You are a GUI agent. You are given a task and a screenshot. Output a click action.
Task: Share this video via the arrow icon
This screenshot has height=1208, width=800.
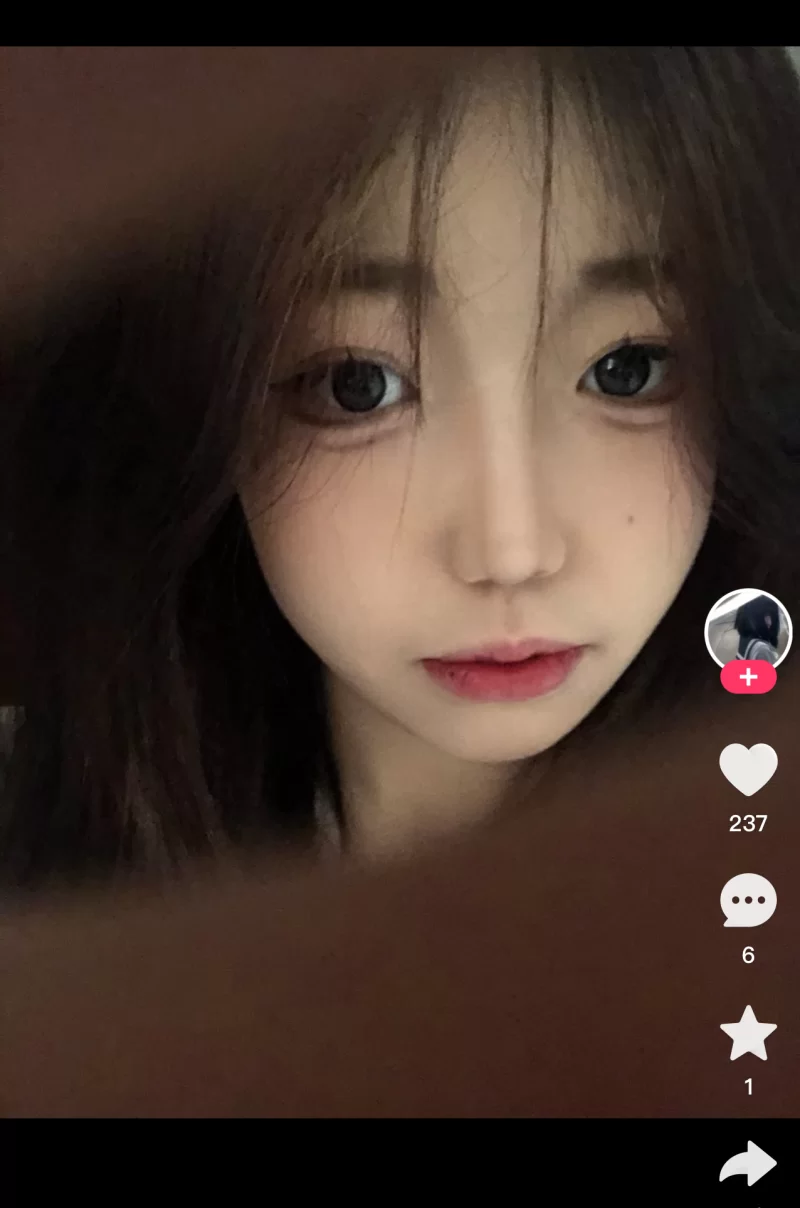click(748, 1164)
